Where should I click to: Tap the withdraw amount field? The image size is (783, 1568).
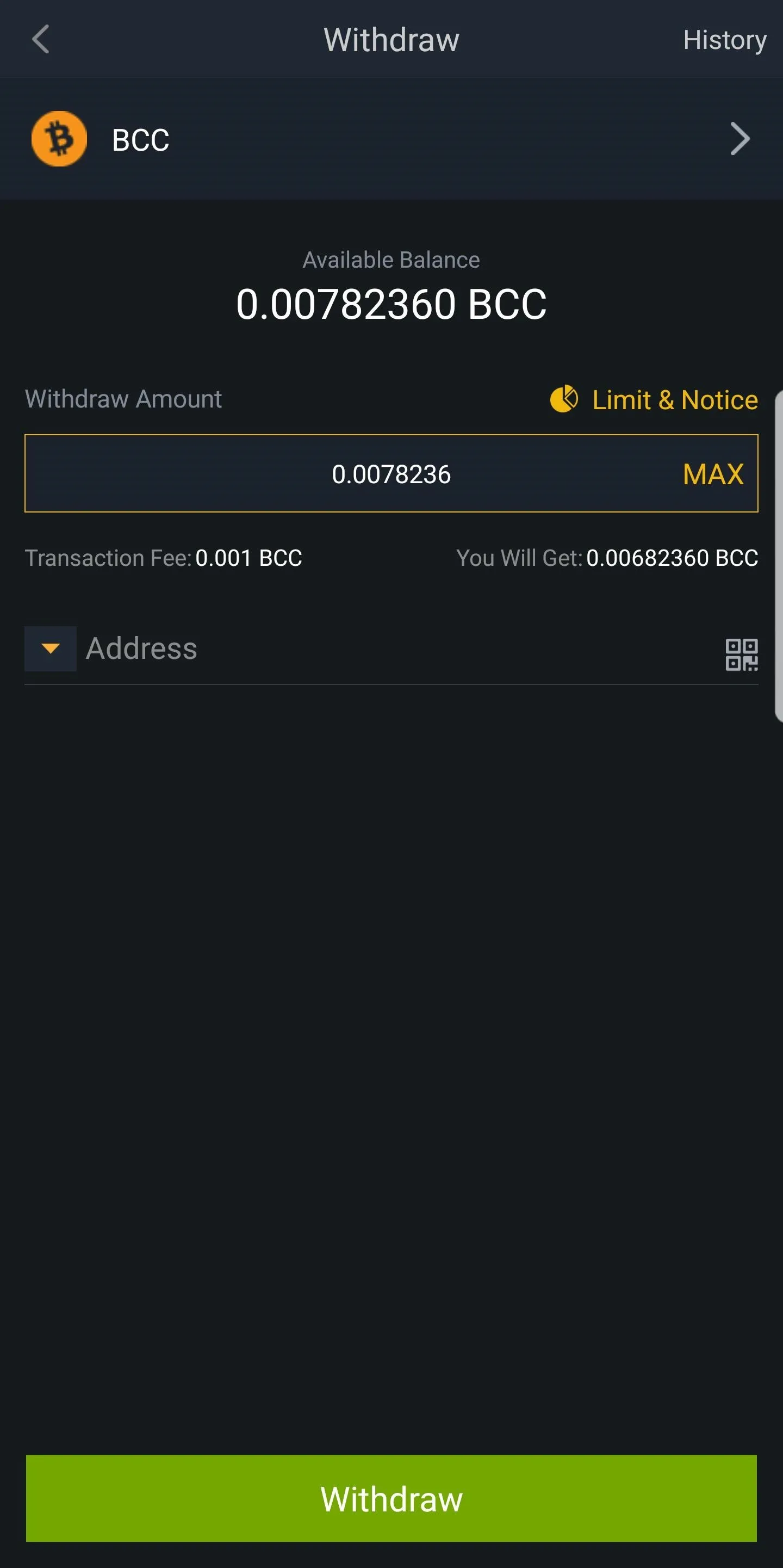391,473
